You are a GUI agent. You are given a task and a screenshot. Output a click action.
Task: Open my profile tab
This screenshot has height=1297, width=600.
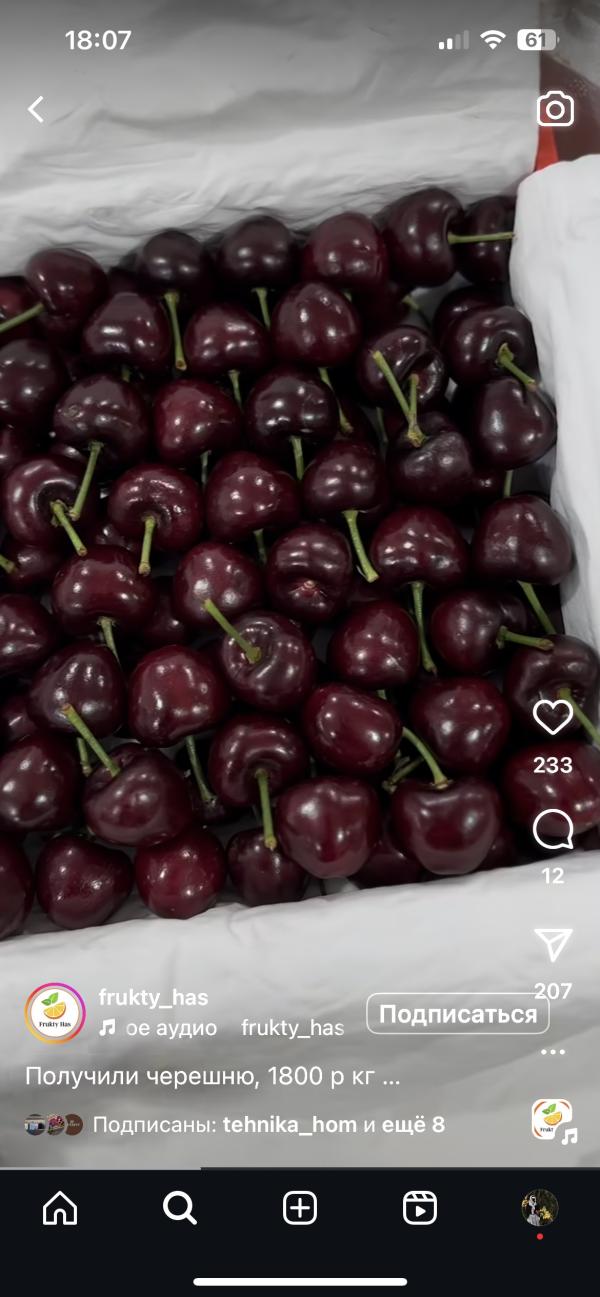540,1209
